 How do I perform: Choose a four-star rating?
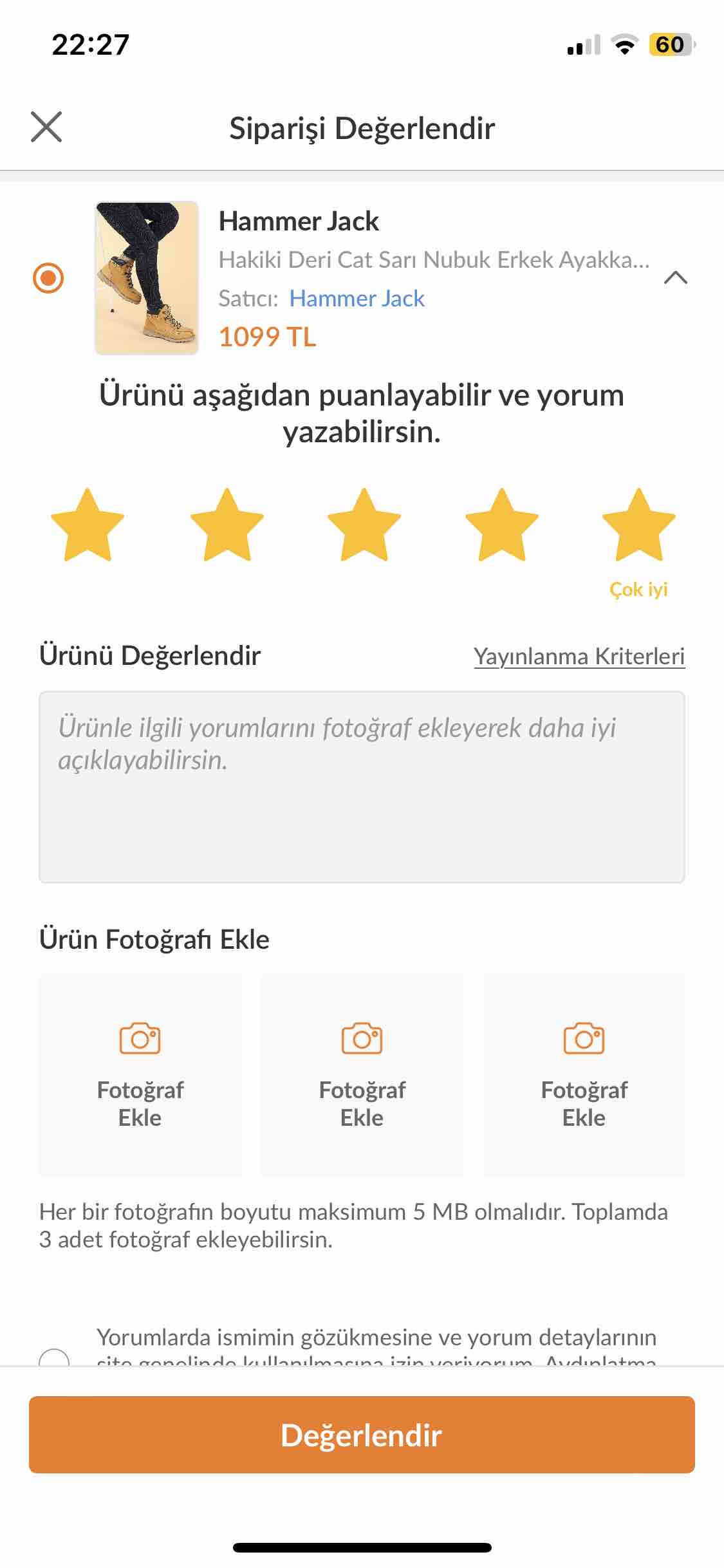click(x=501, y=525)
